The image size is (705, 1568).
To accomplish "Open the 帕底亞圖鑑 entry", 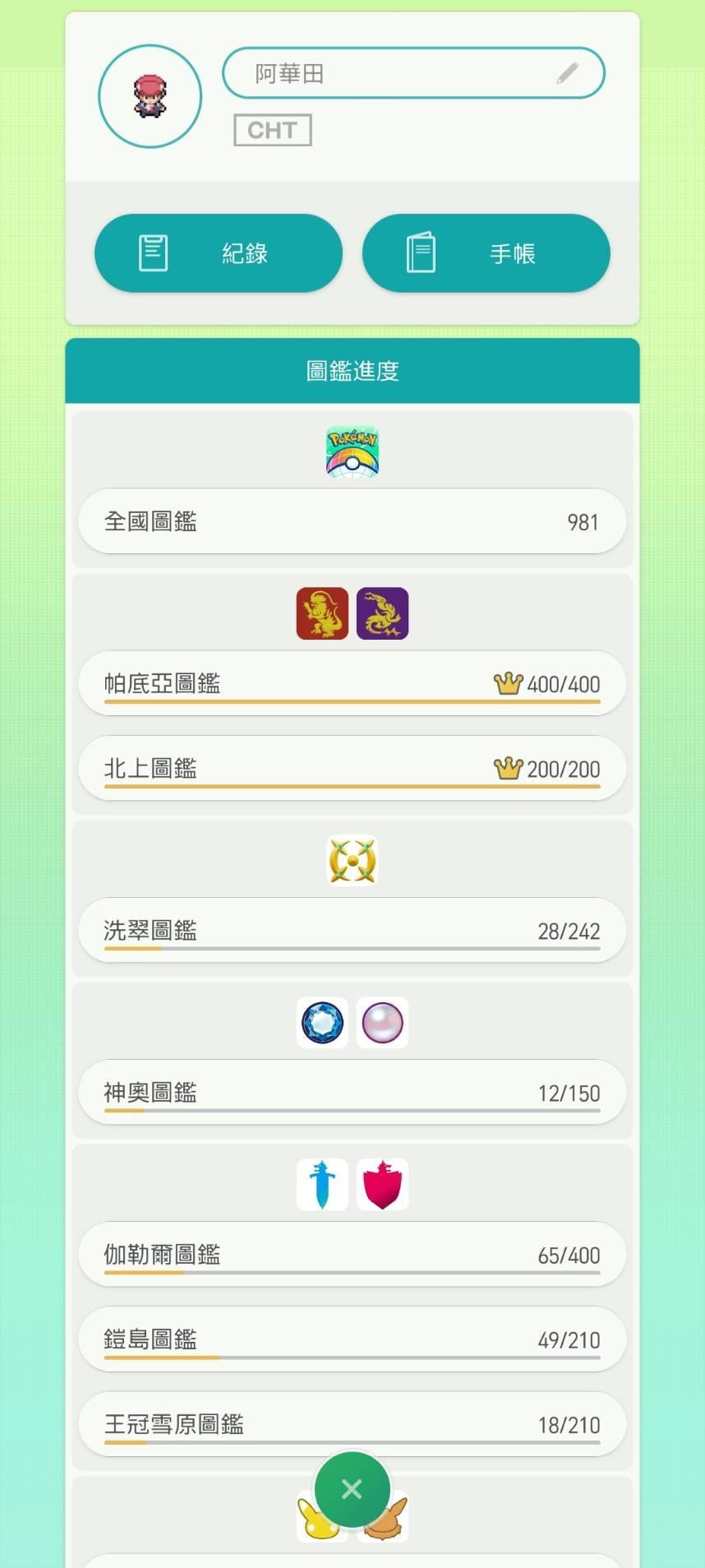I will point(352,683).
